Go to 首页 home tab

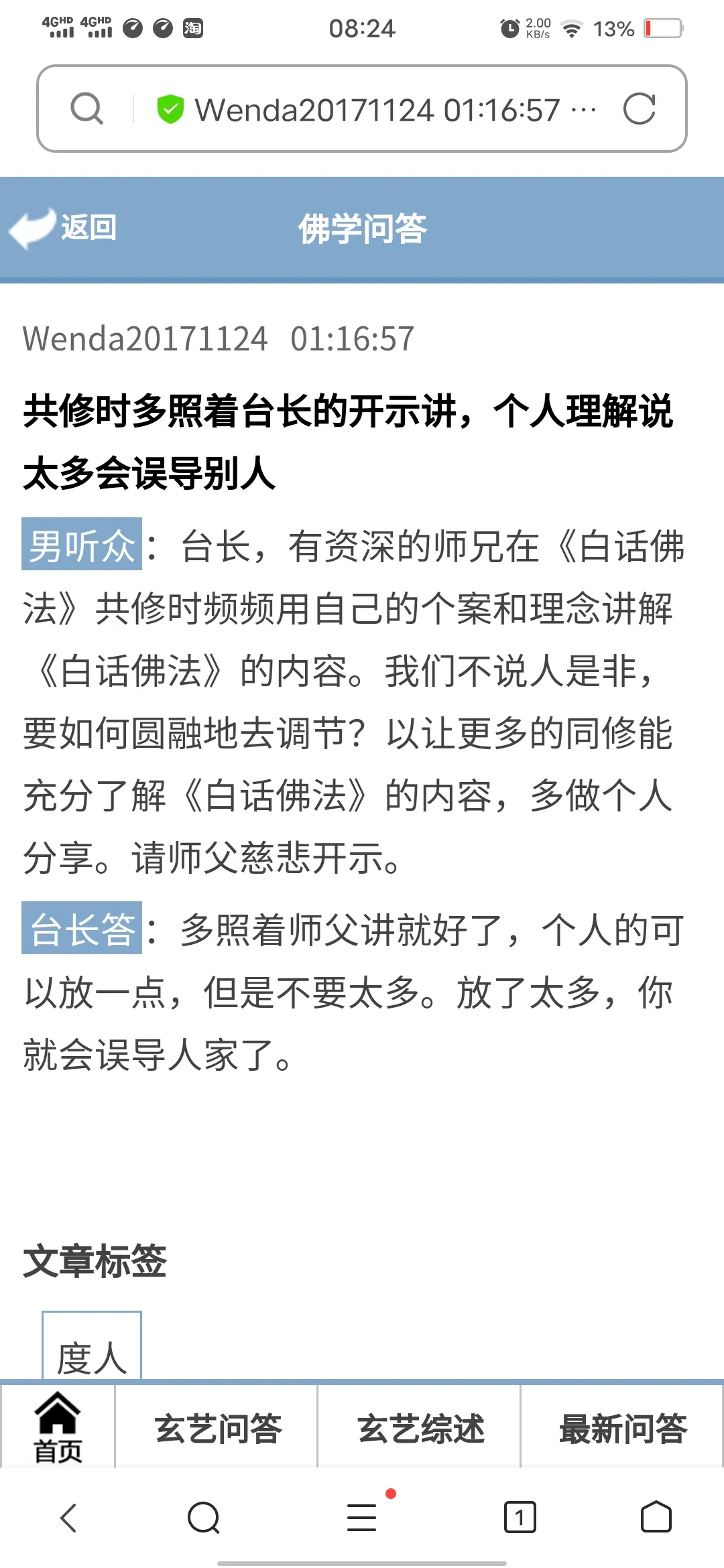click(x=58, y=1427)
